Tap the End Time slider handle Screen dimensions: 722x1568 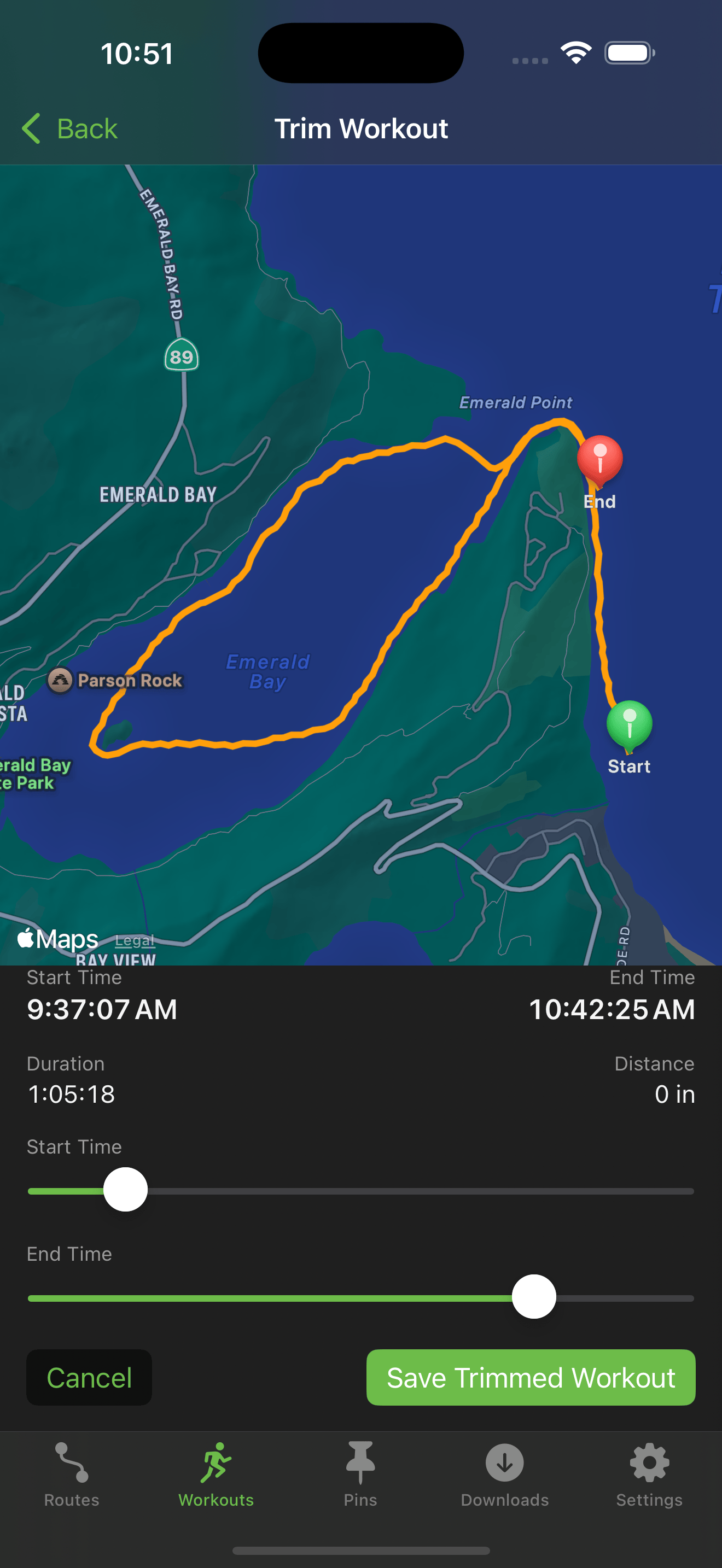pos(533,1296)
